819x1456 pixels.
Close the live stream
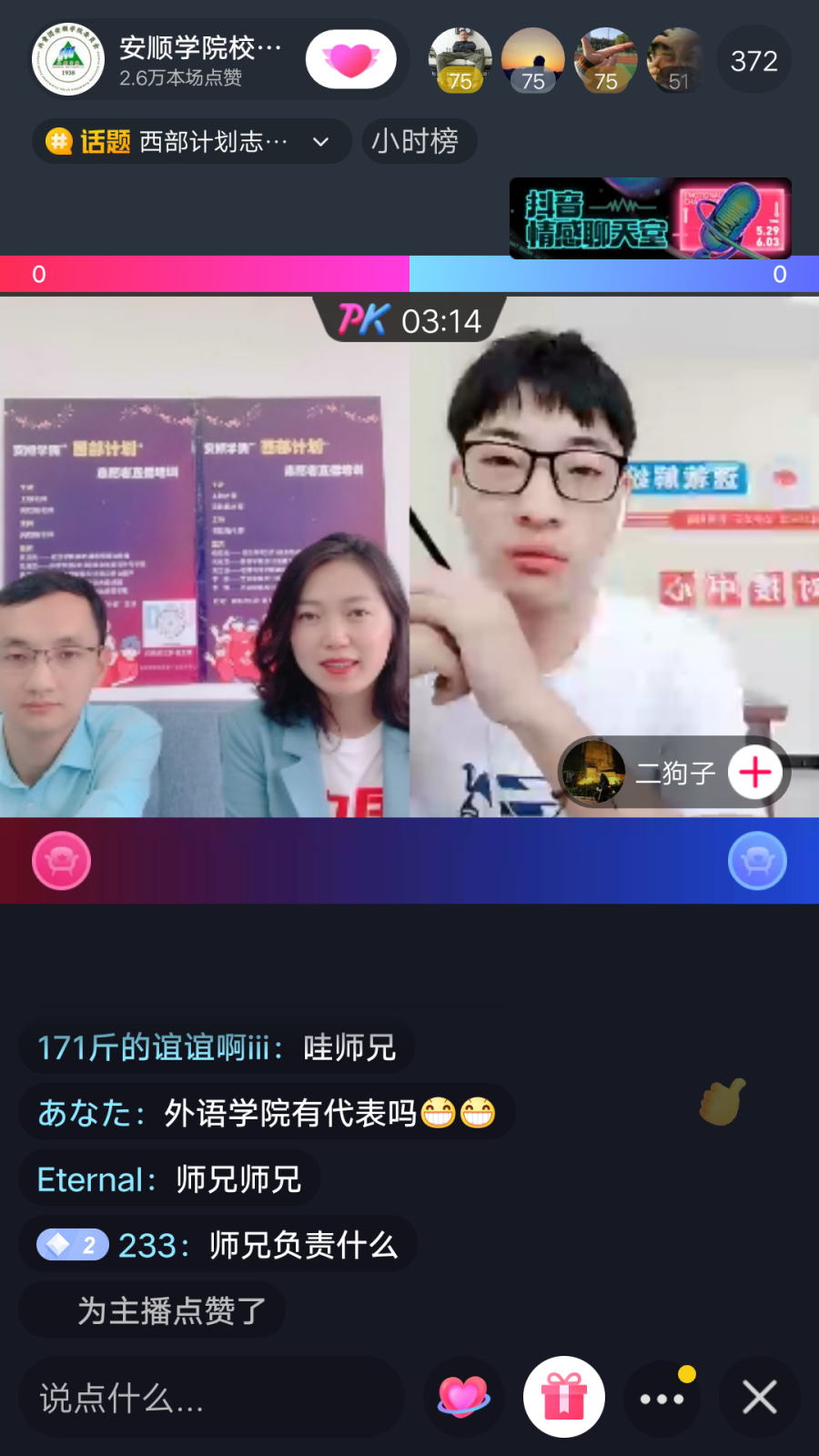759,1397
